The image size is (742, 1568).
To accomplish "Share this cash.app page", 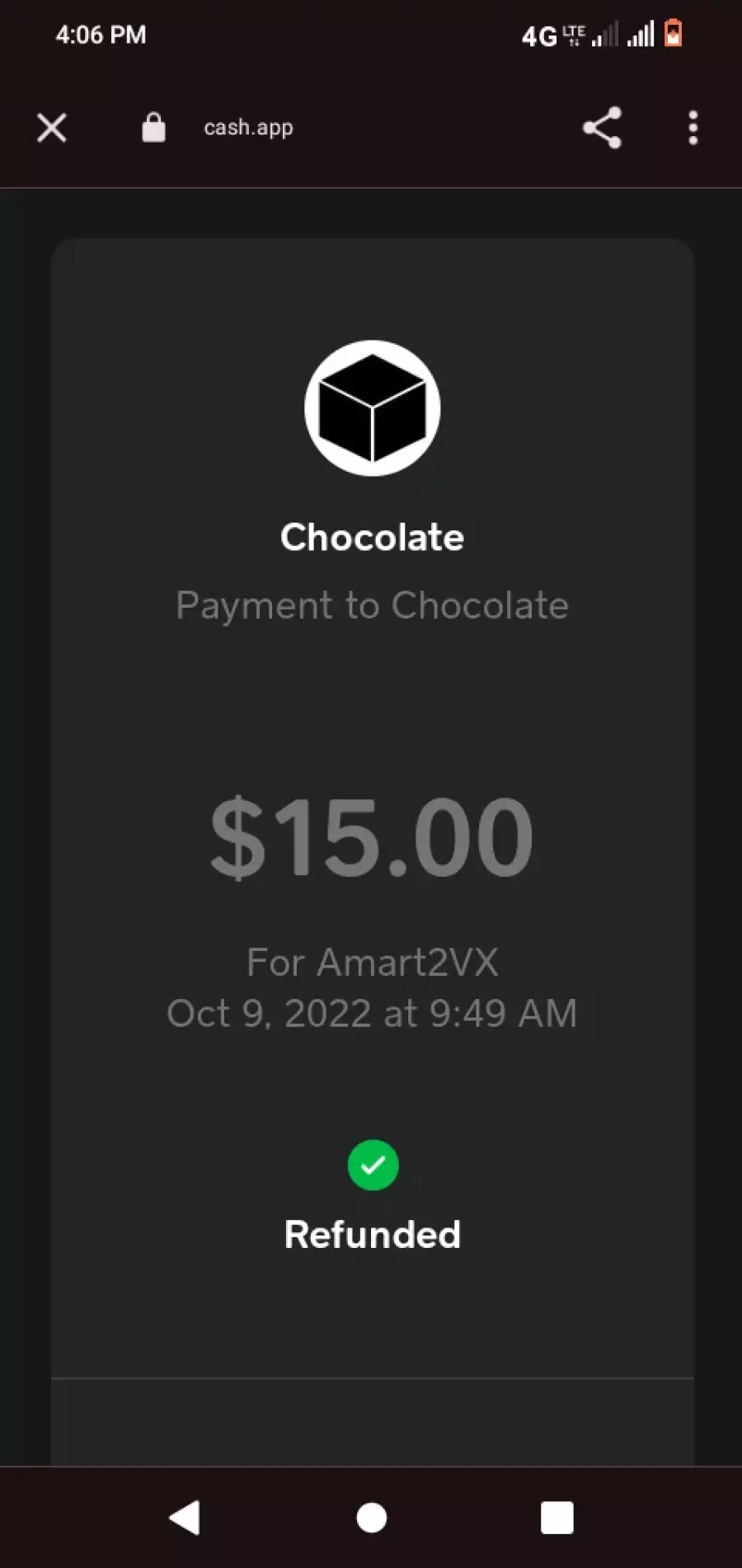I will 602,128.
